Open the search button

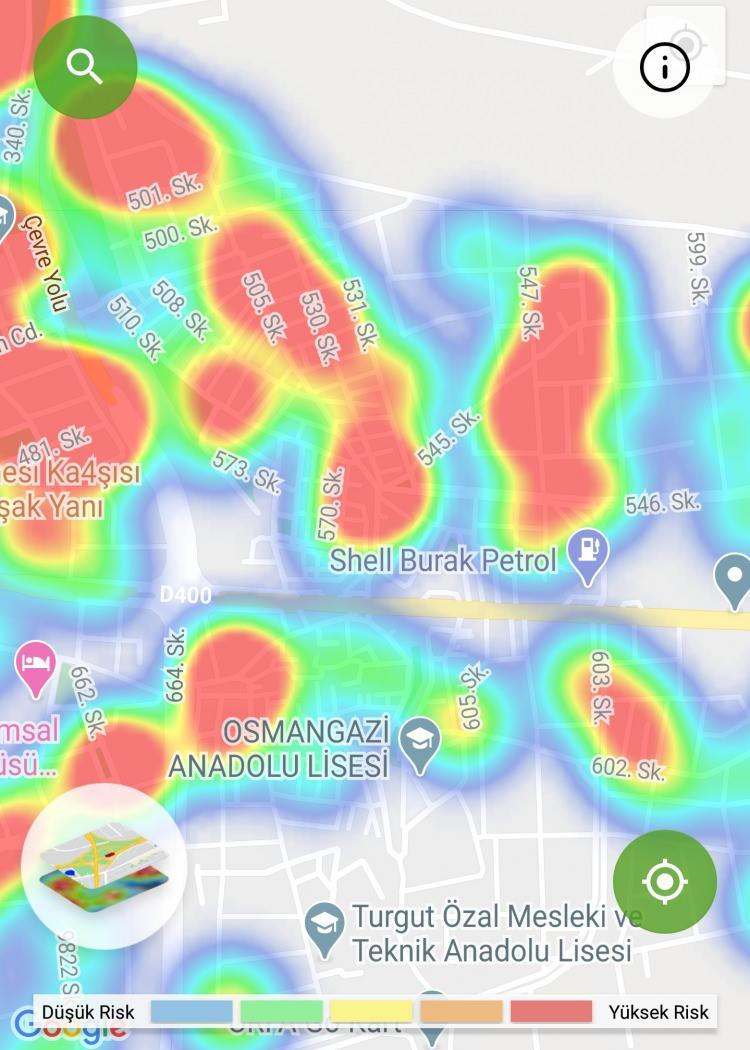[85, 67]
